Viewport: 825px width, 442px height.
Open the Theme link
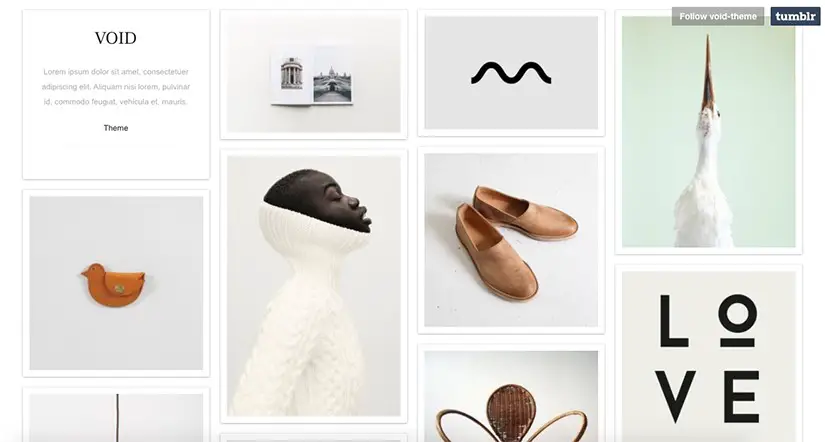pos(116,128)
